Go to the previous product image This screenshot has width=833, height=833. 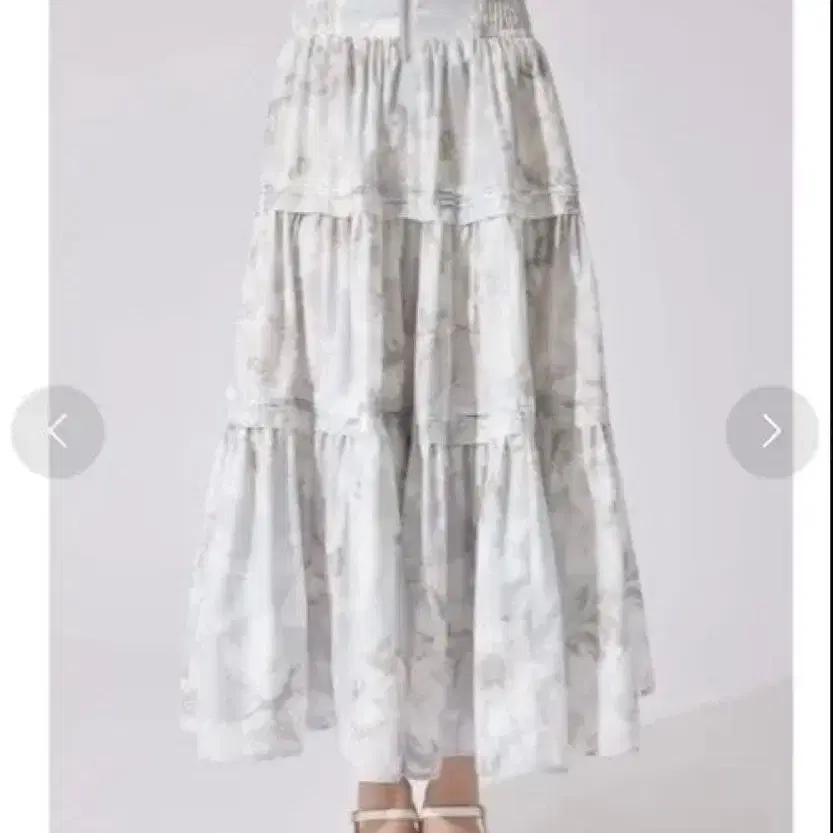pyautogui.click(x=58, y=432)
